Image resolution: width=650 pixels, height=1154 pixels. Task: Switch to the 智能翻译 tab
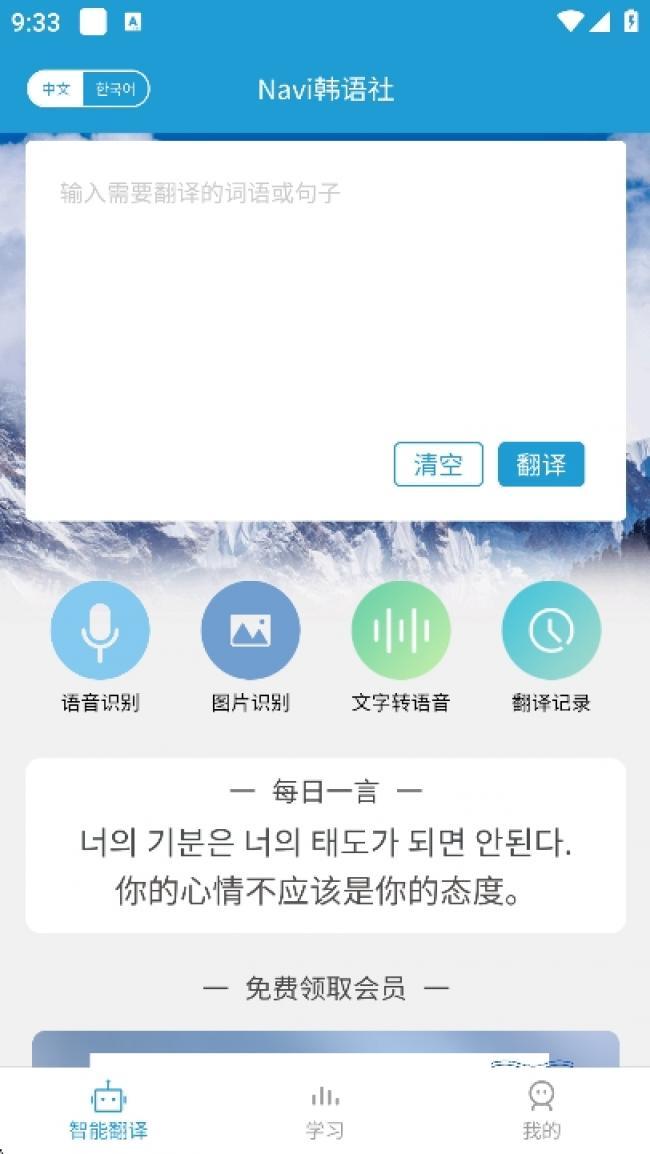pos(108,1111)
